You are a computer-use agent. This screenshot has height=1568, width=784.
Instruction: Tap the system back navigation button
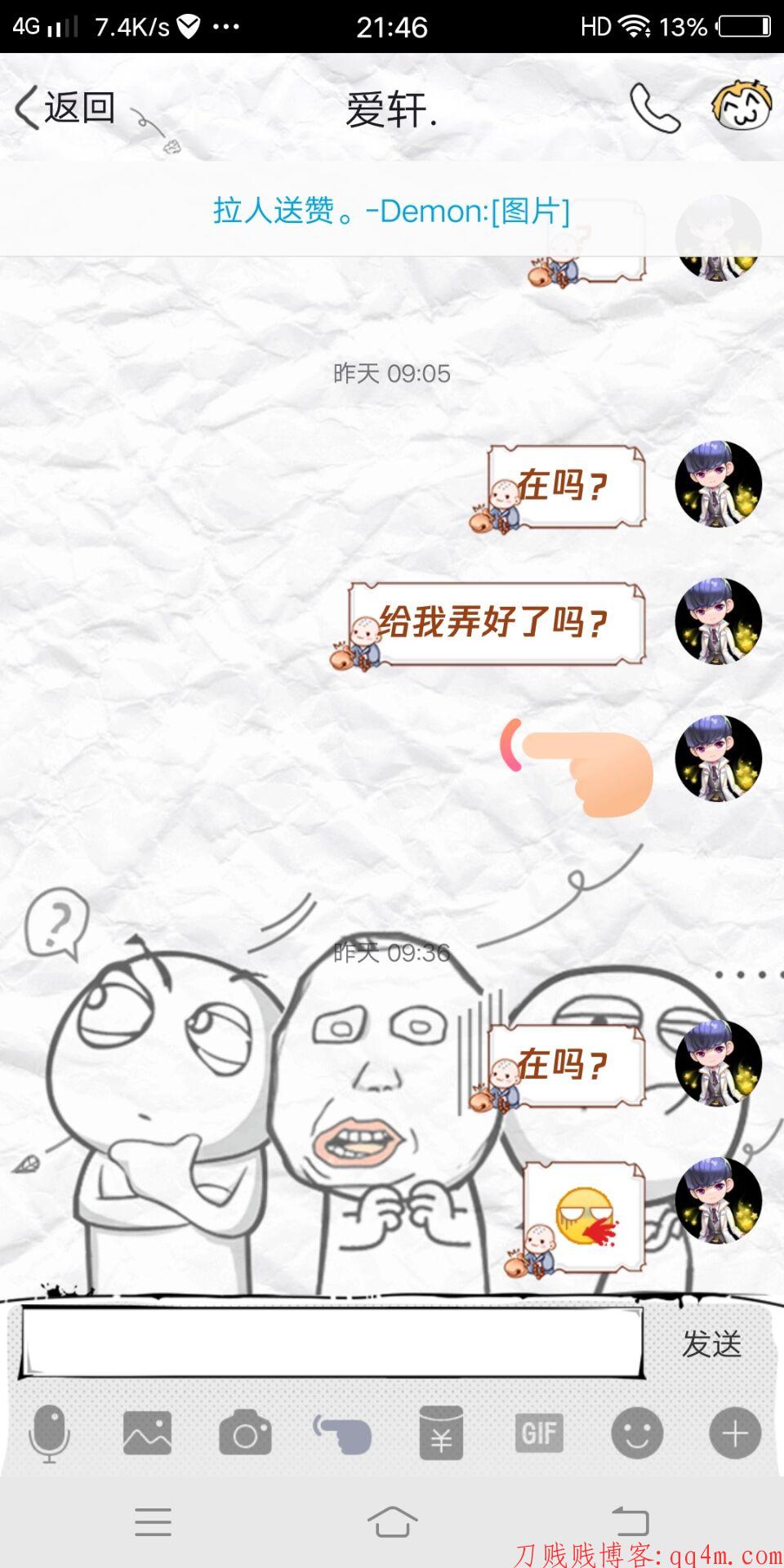(630, 1521)
